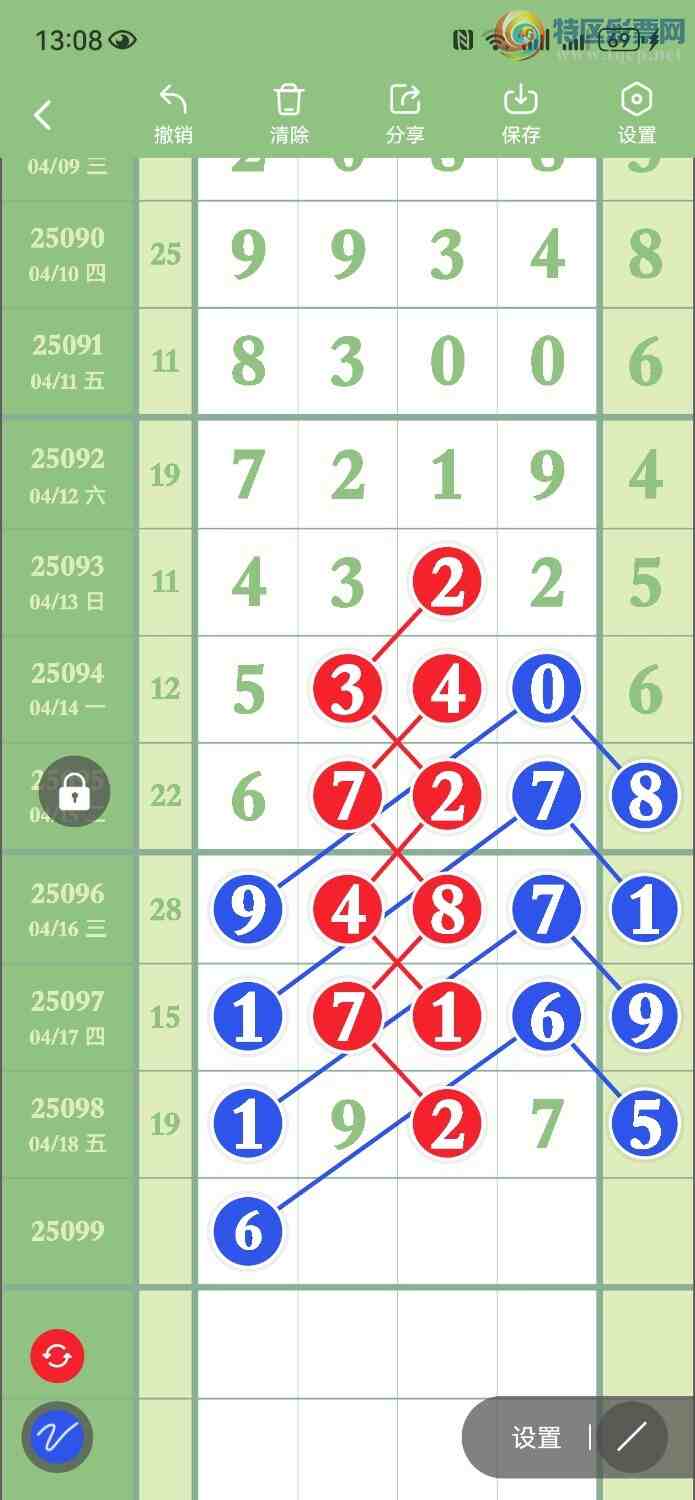Go back using the top-left arrow

tap(42, 115)
